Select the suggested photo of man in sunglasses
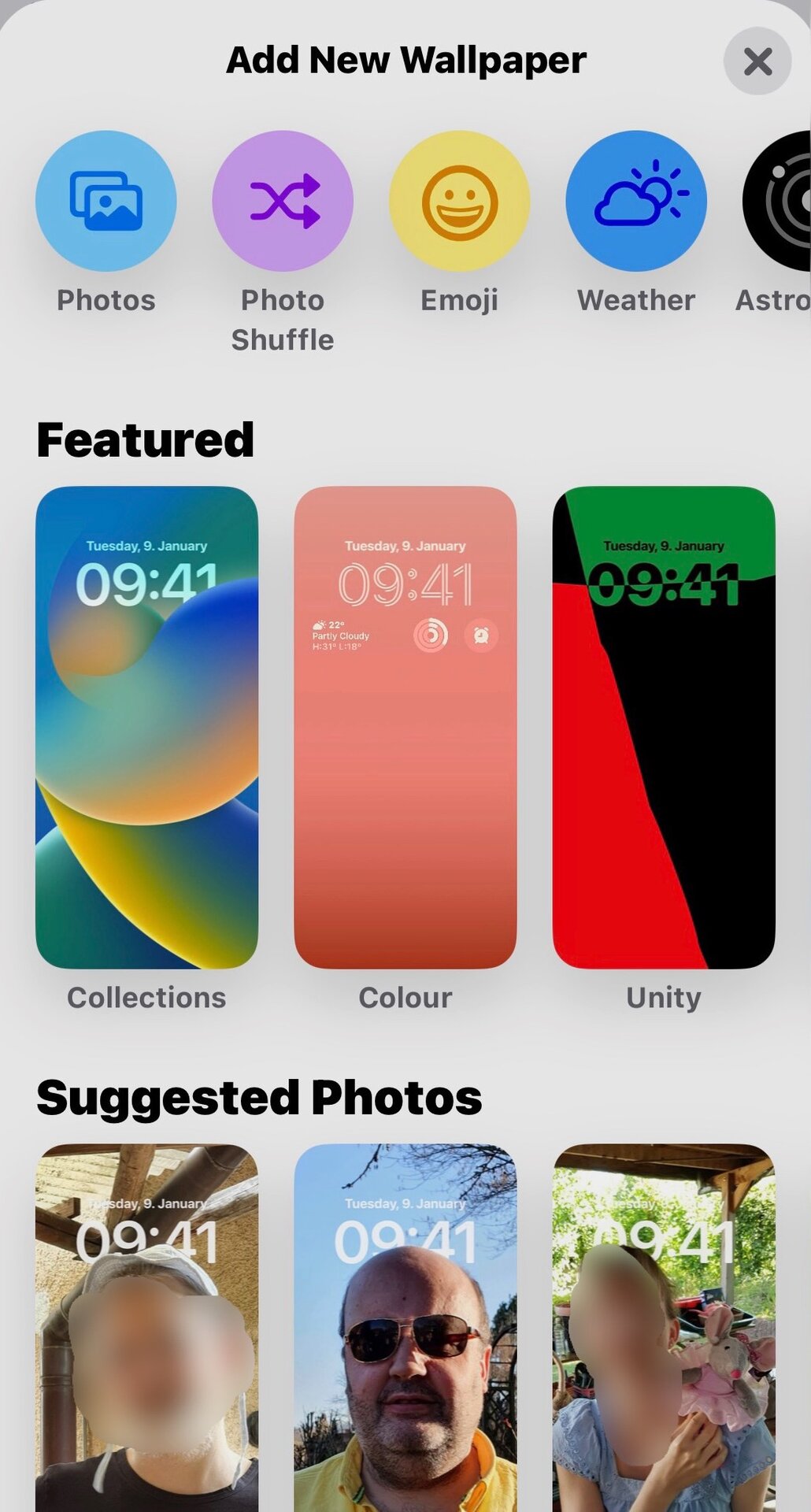This screenshot has height=1512, width=811. click(405, 1331)
